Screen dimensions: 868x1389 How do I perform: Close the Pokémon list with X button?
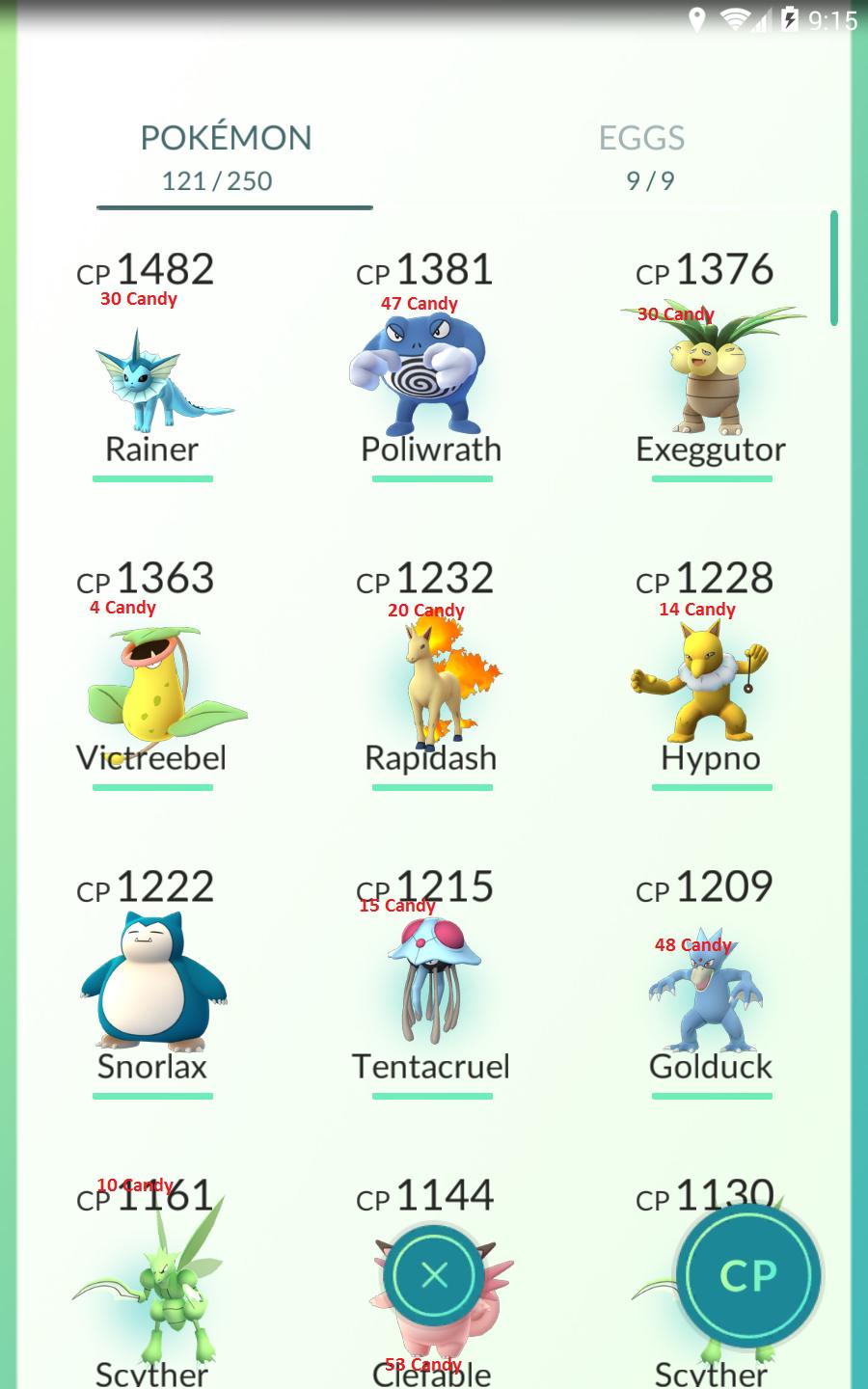click(435, 1275)
